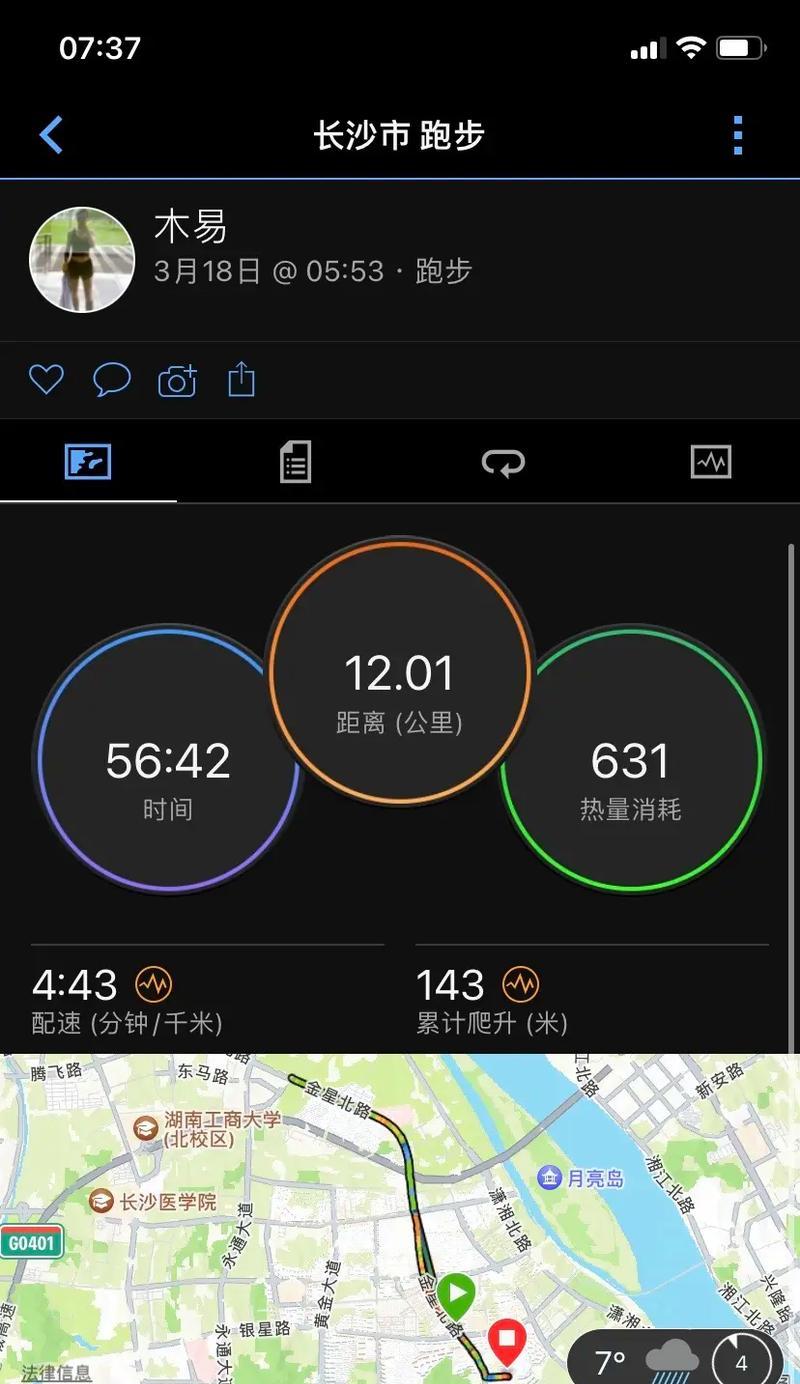This screenshot has height=1384, width=800.
Task: Go back using the blue arrow
Action: 52,135
